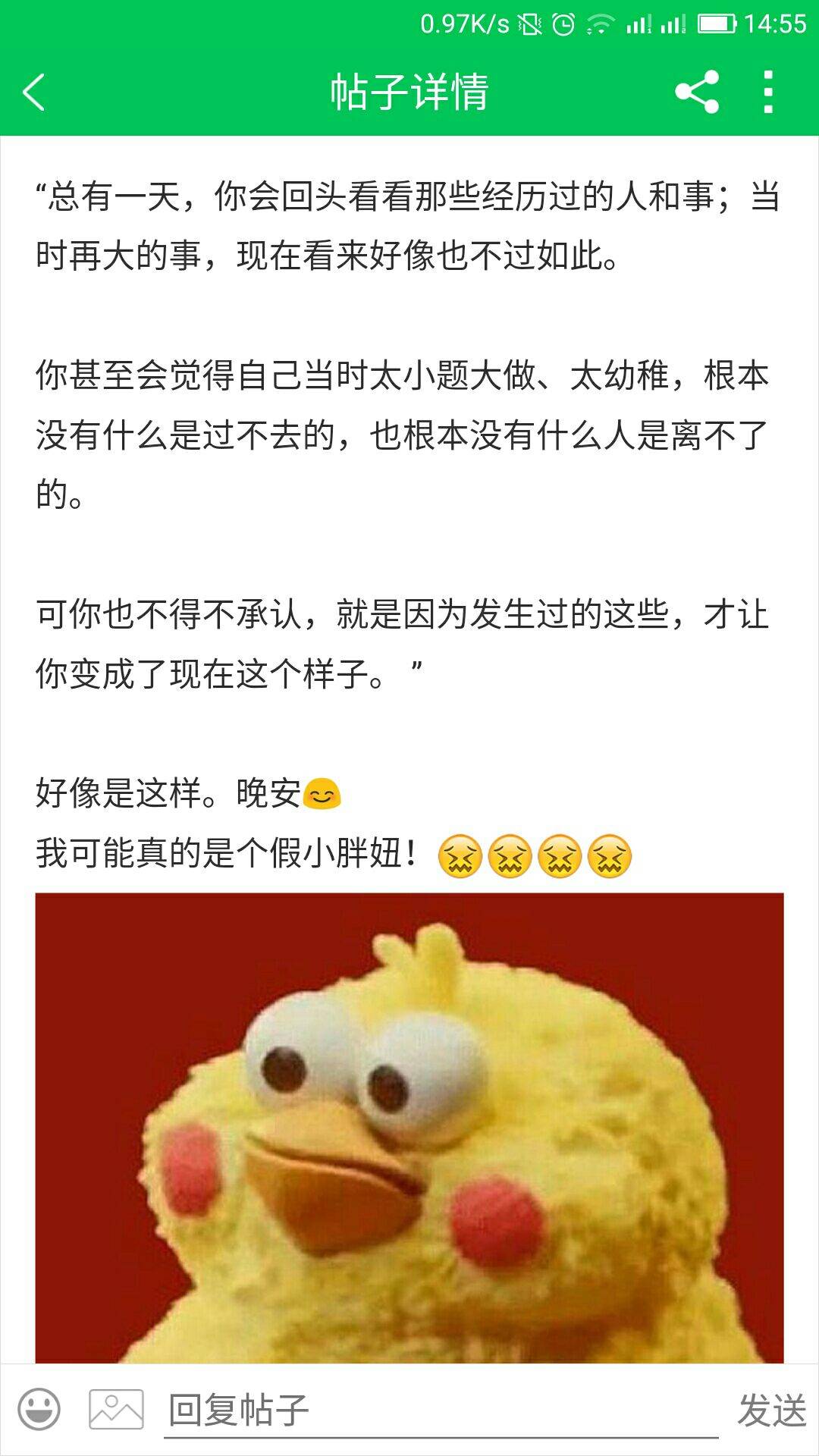Focus the 回复帖子 reply field
This screenshot has height=1456, width=819.
pyautogui.click(x=440, y=1410)
